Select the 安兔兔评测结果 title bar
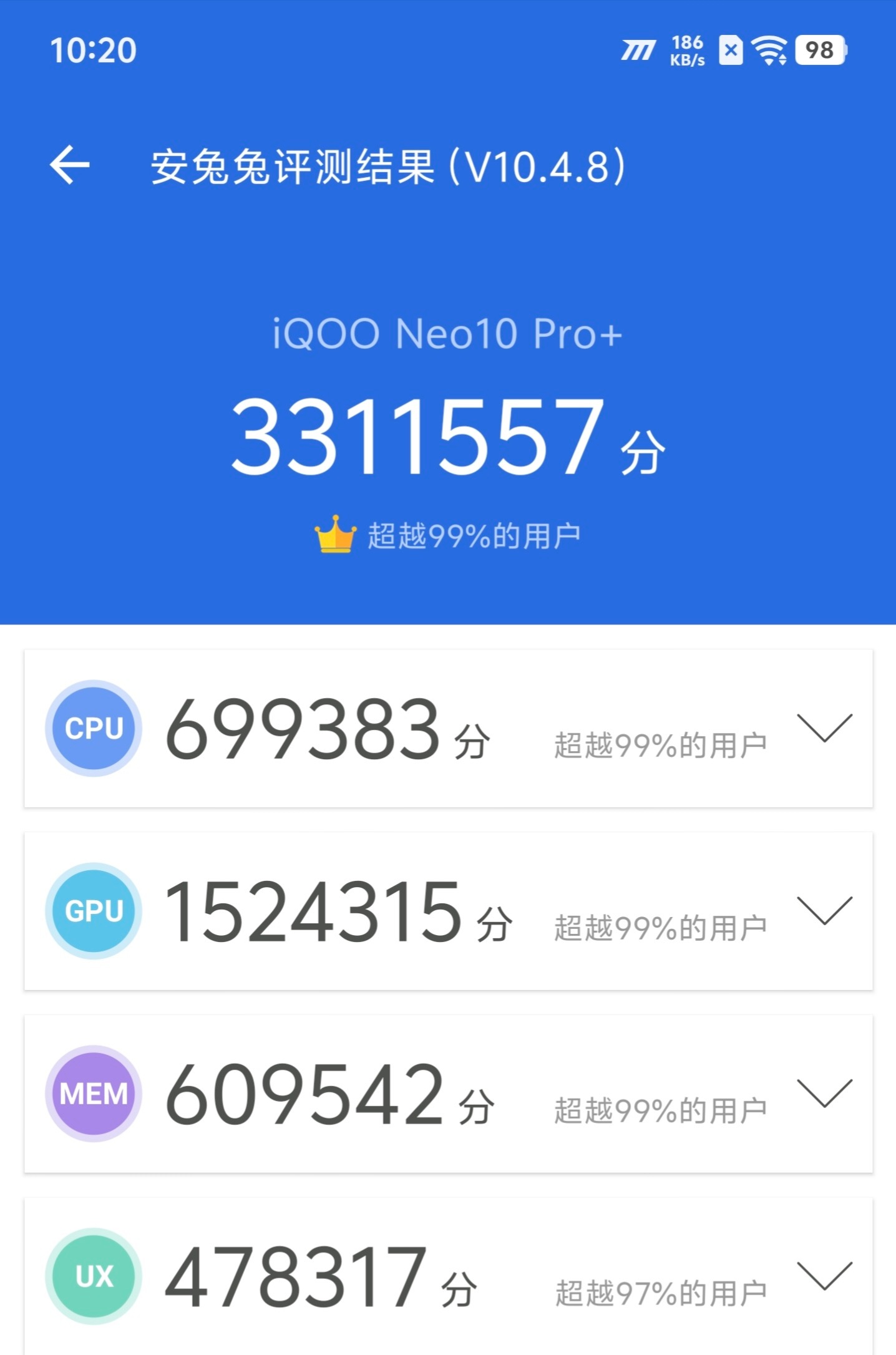 tap(387, 163)
